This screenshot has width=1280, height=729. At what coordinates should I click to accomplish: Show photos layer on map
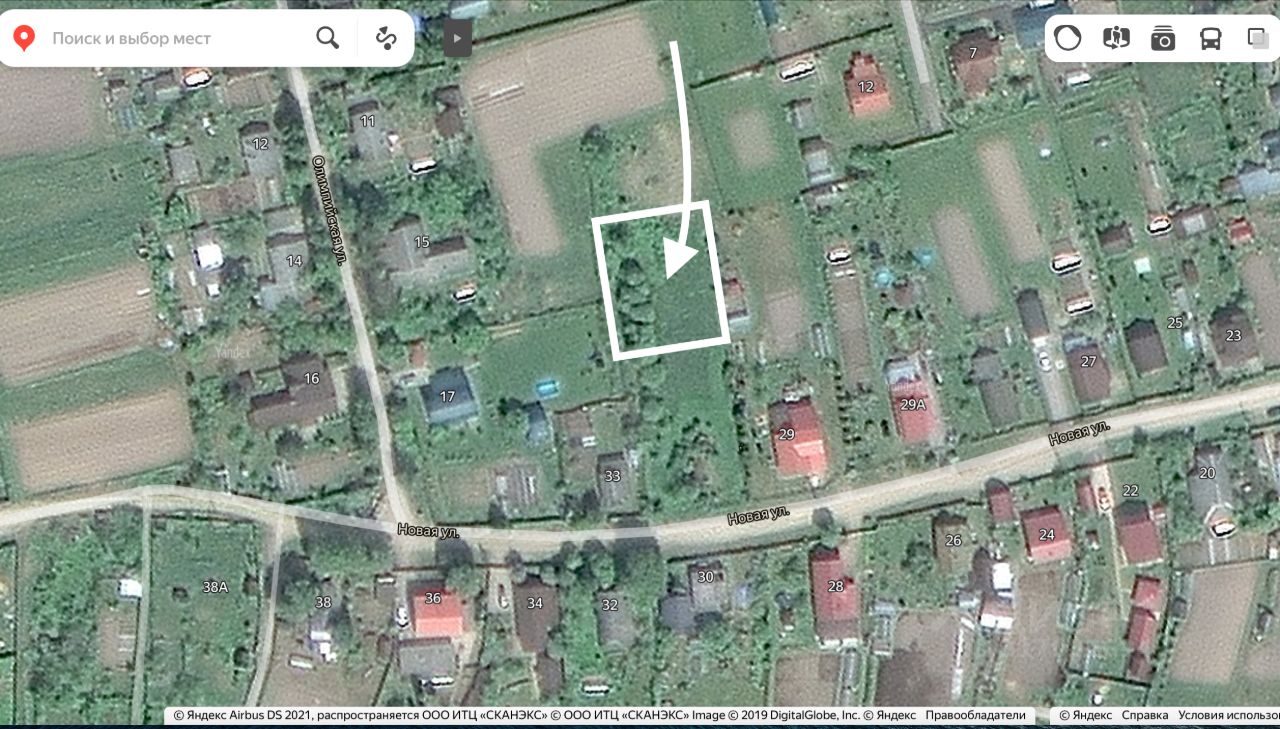(x=1163, y=39)
